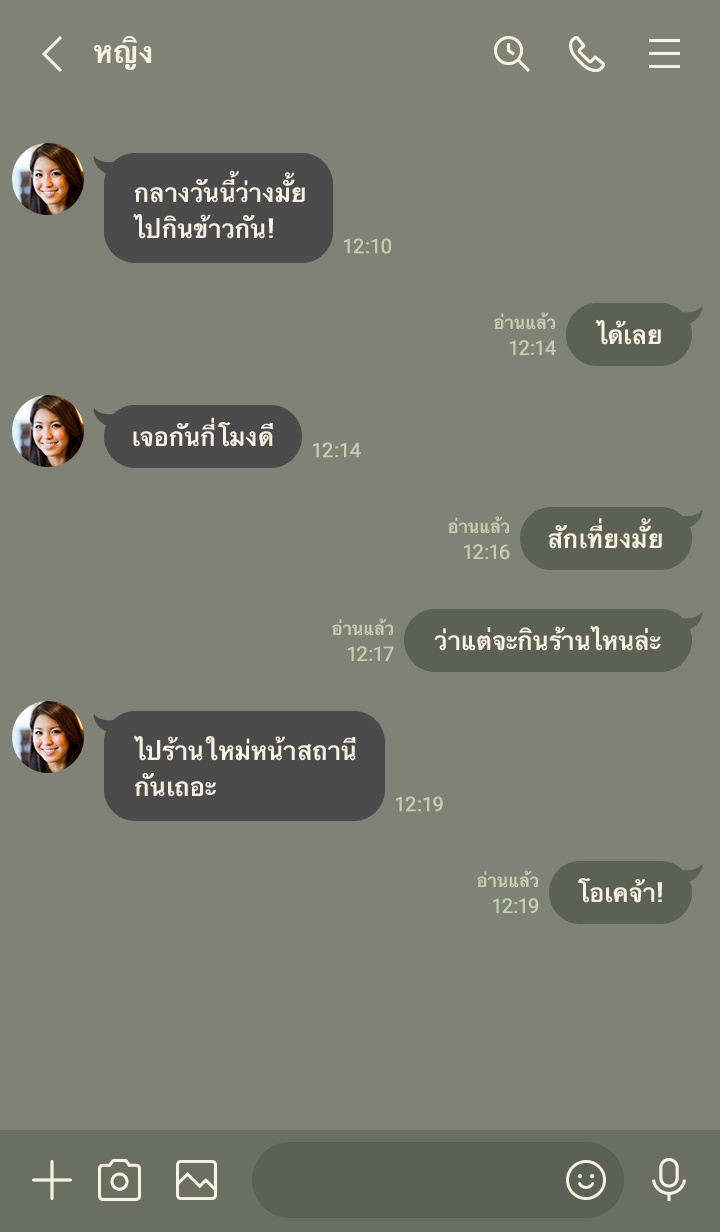View profile photo beside กลางวันนี้ว่างมั้ย message

[48, 179]
